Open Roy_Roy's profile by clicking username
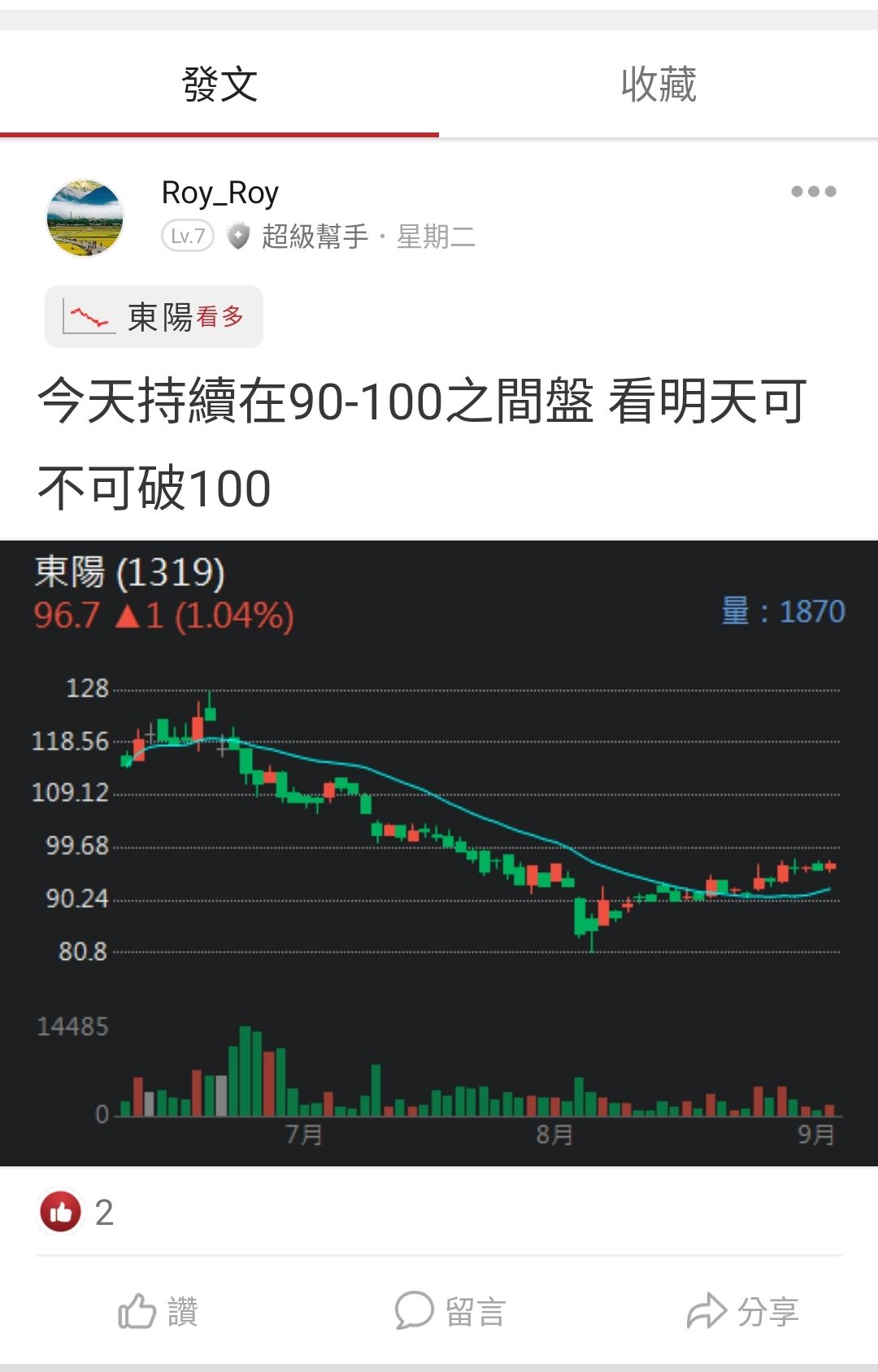The height and width of the screenshot is (1372, 878). 218,192
